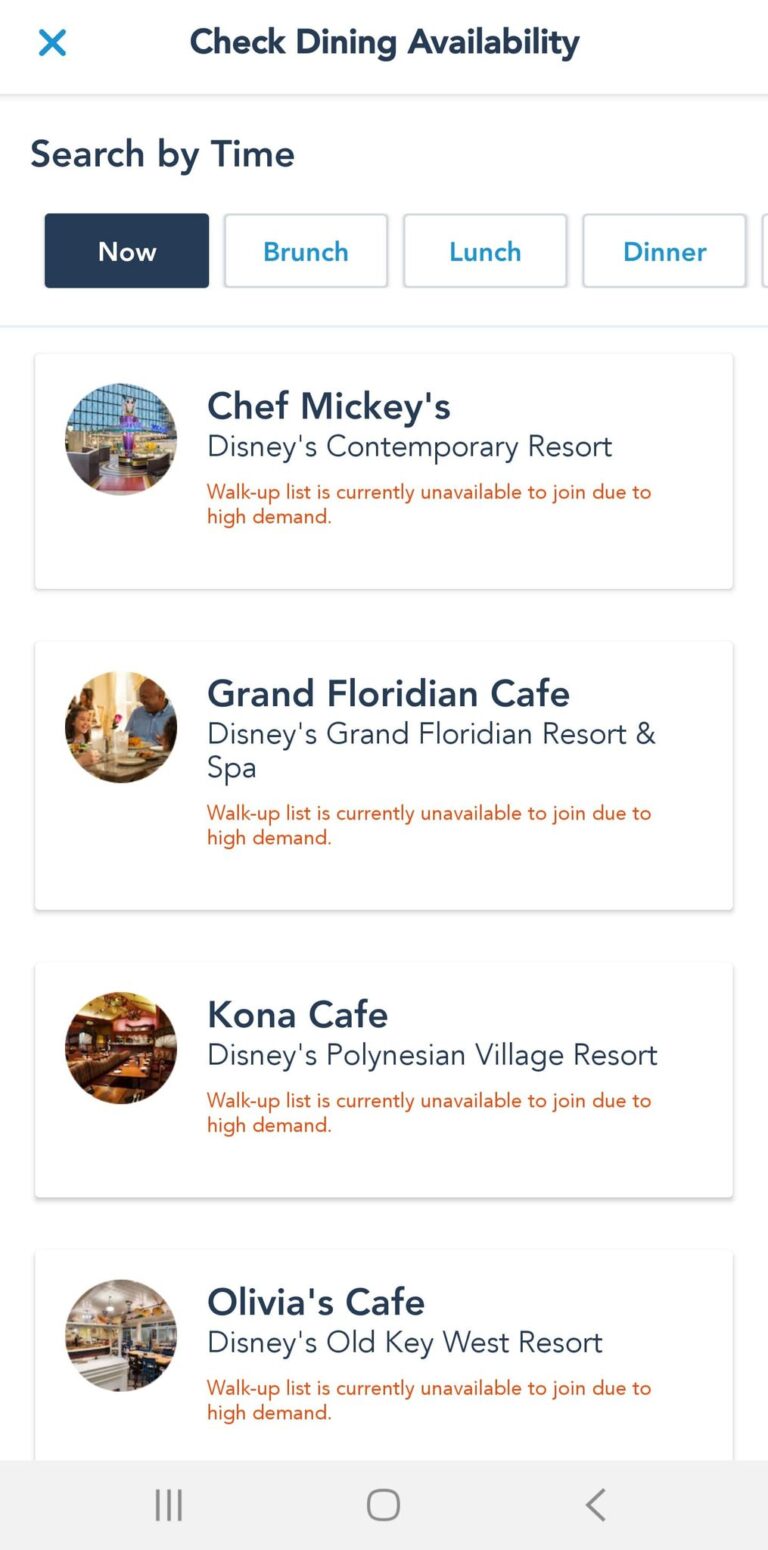Return to the device home screen
The image size is (768, 1550).
[x=383, y=1504]
